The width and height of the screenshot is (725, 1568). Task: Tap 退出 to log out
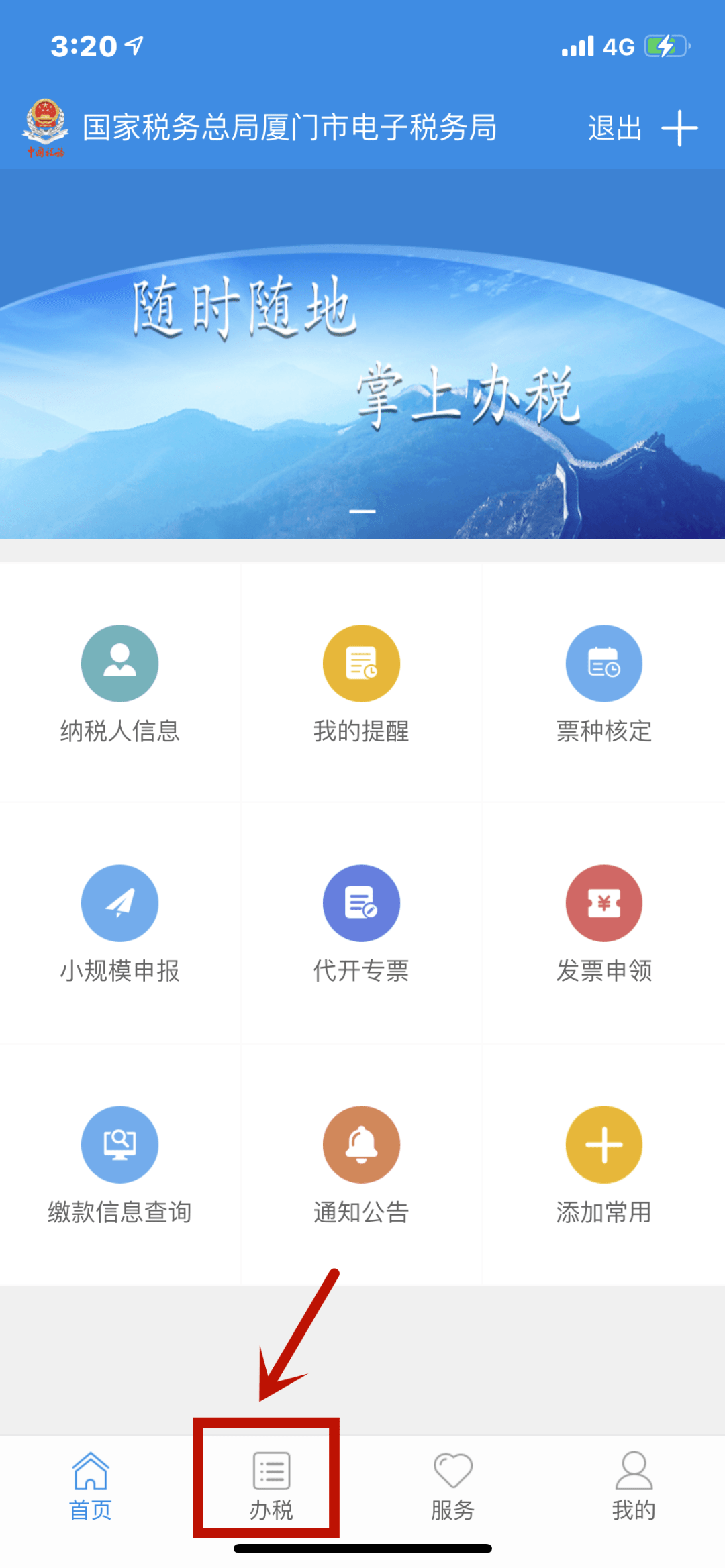(x=614, y=128)
